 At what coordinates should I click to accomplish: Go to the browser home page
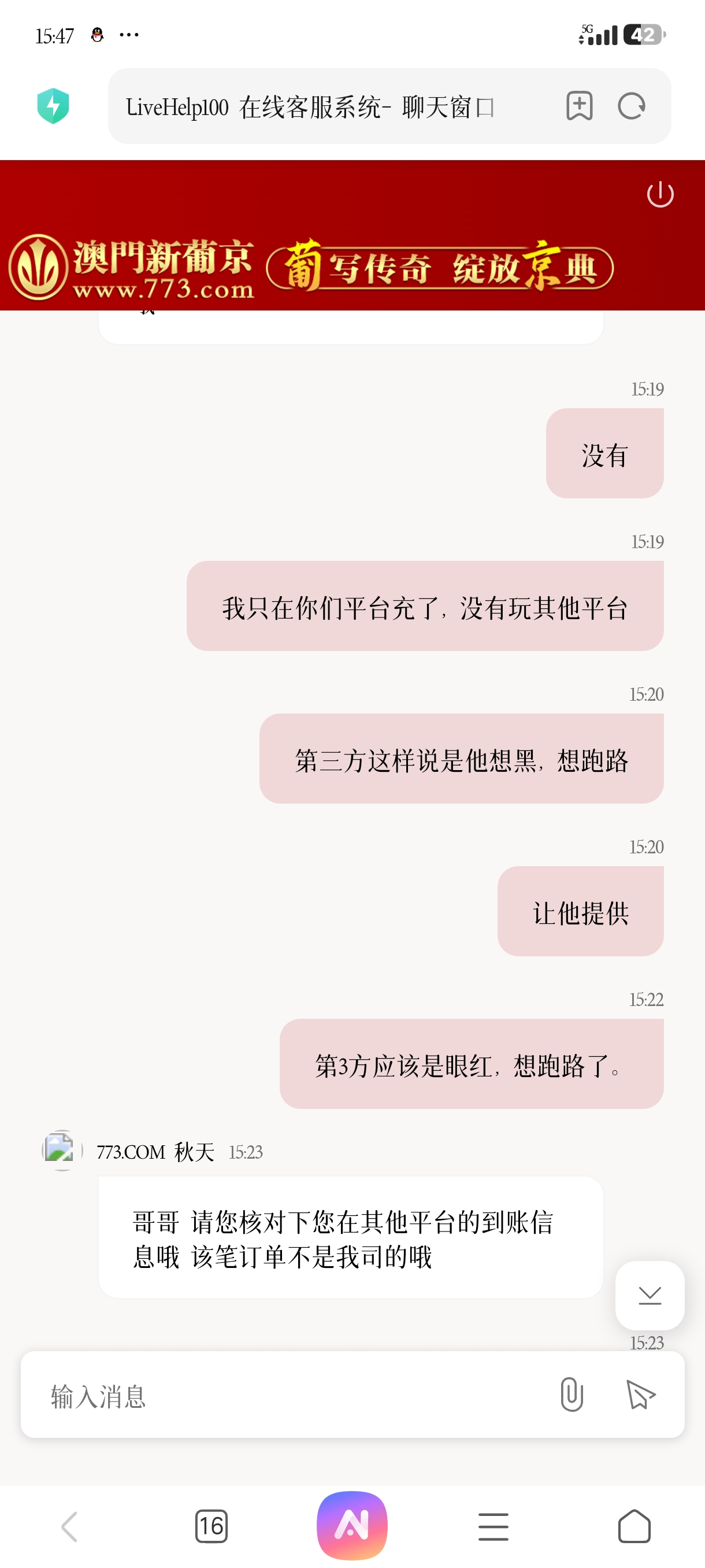pyautogui.click(x=634, y=1526)
